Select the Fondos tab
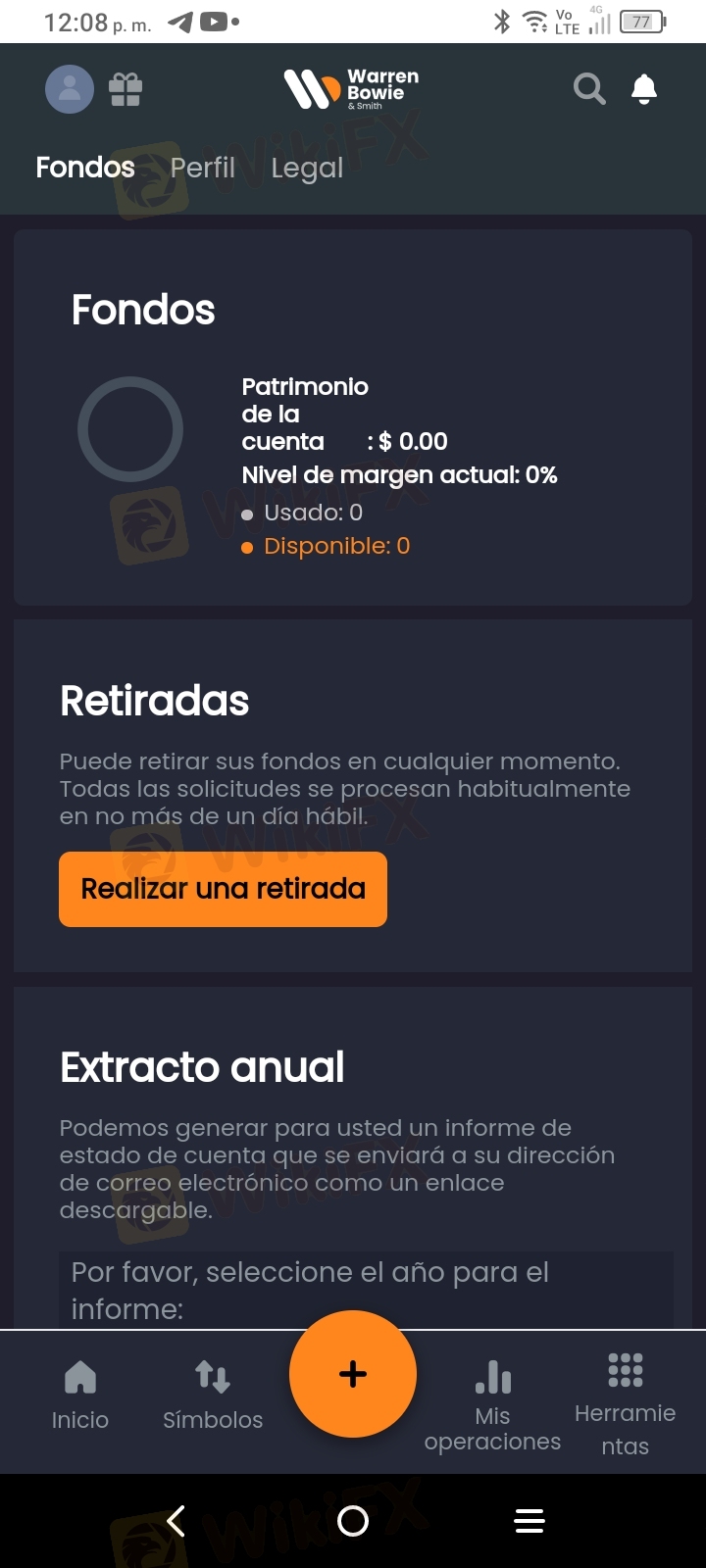706x1568 pixels. pyautogui.click(x=85, y=168)
